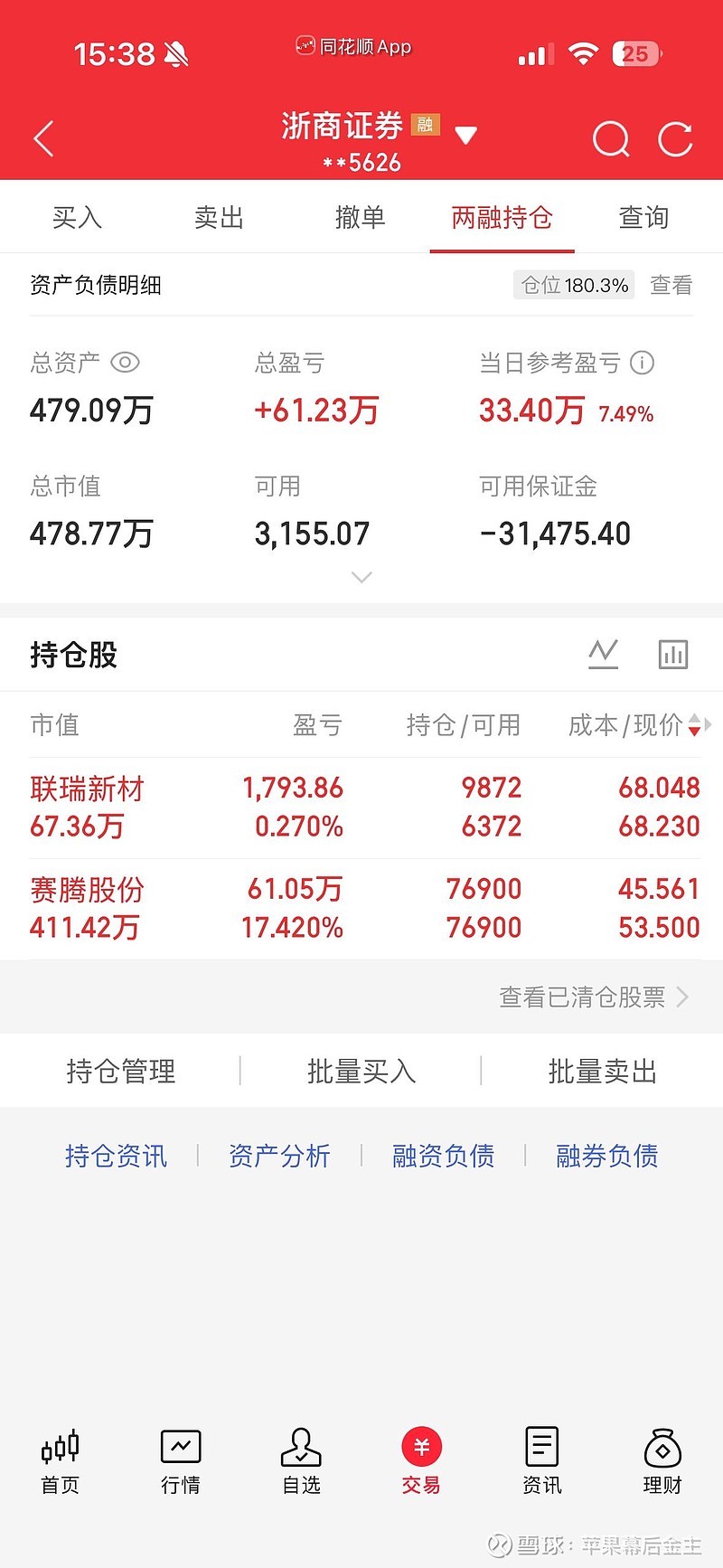Switch holdings to bar chart view
The height and width of the screenshot is (1568, 723).
click(673, 653)
